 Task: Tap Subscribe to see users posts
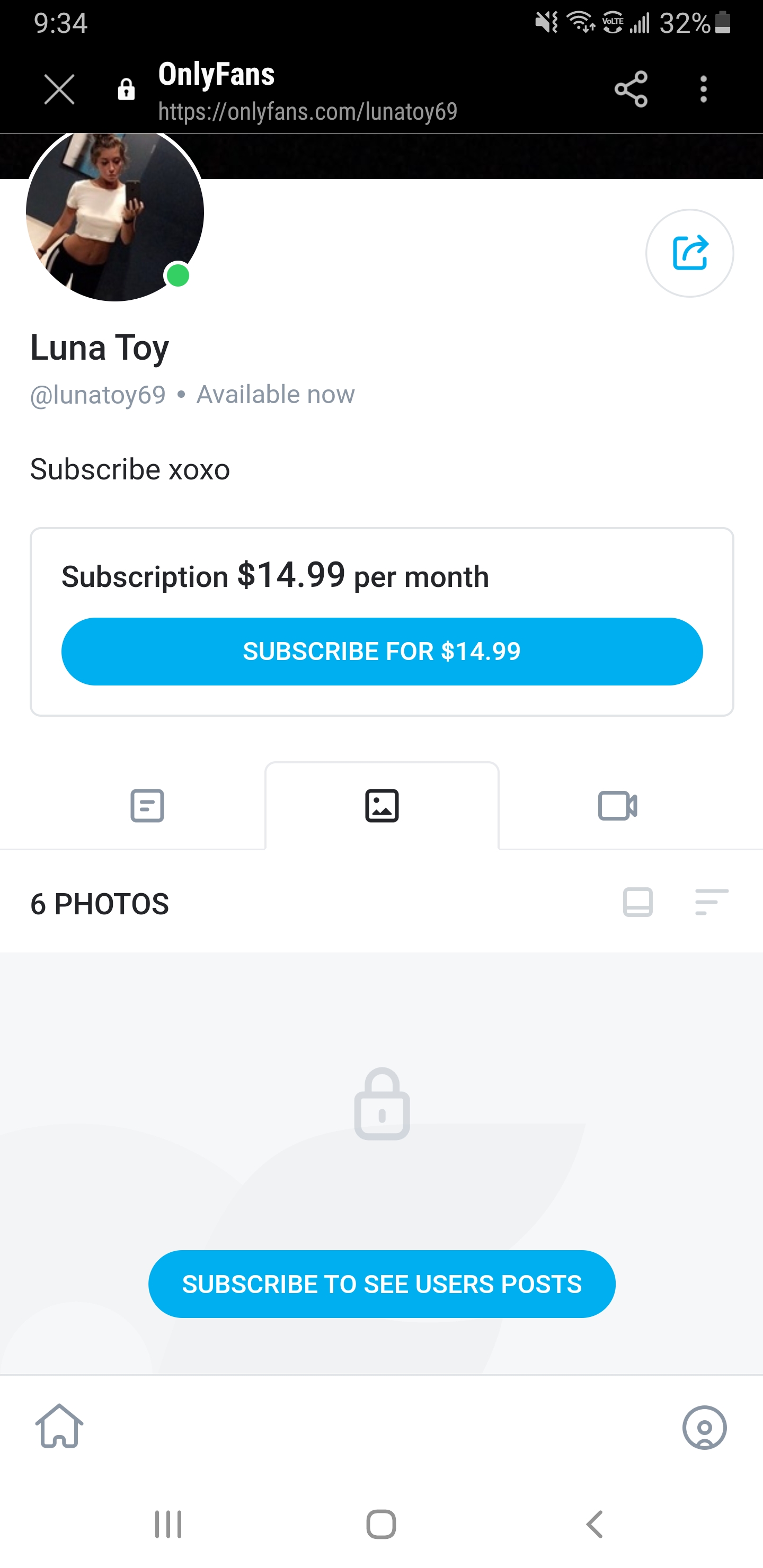click(x=381, y=1284)
